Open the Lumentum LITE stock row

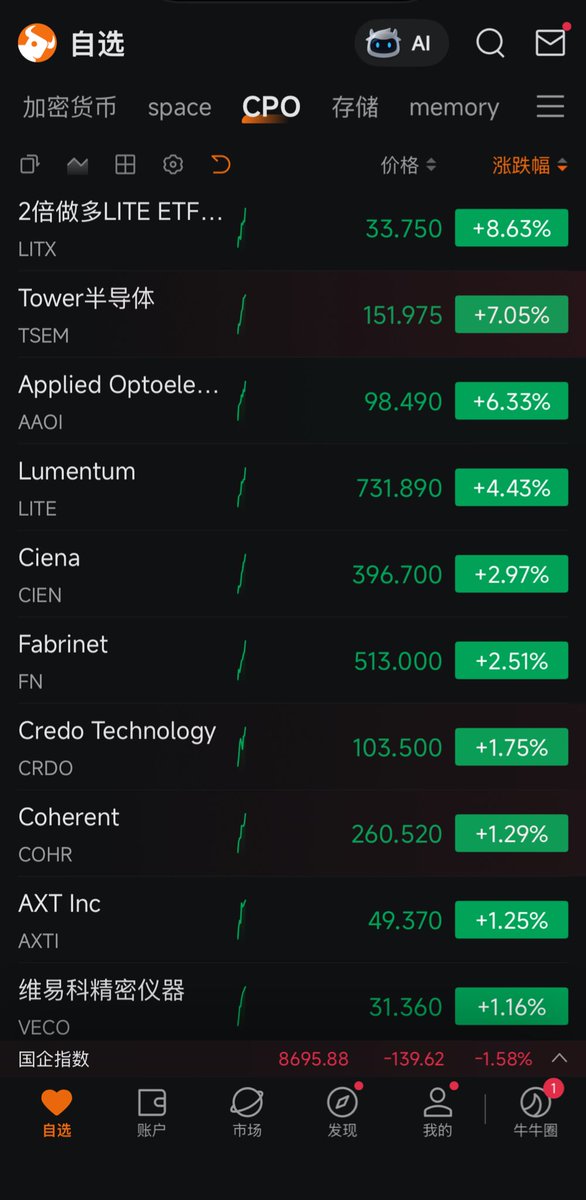[293, 488]
